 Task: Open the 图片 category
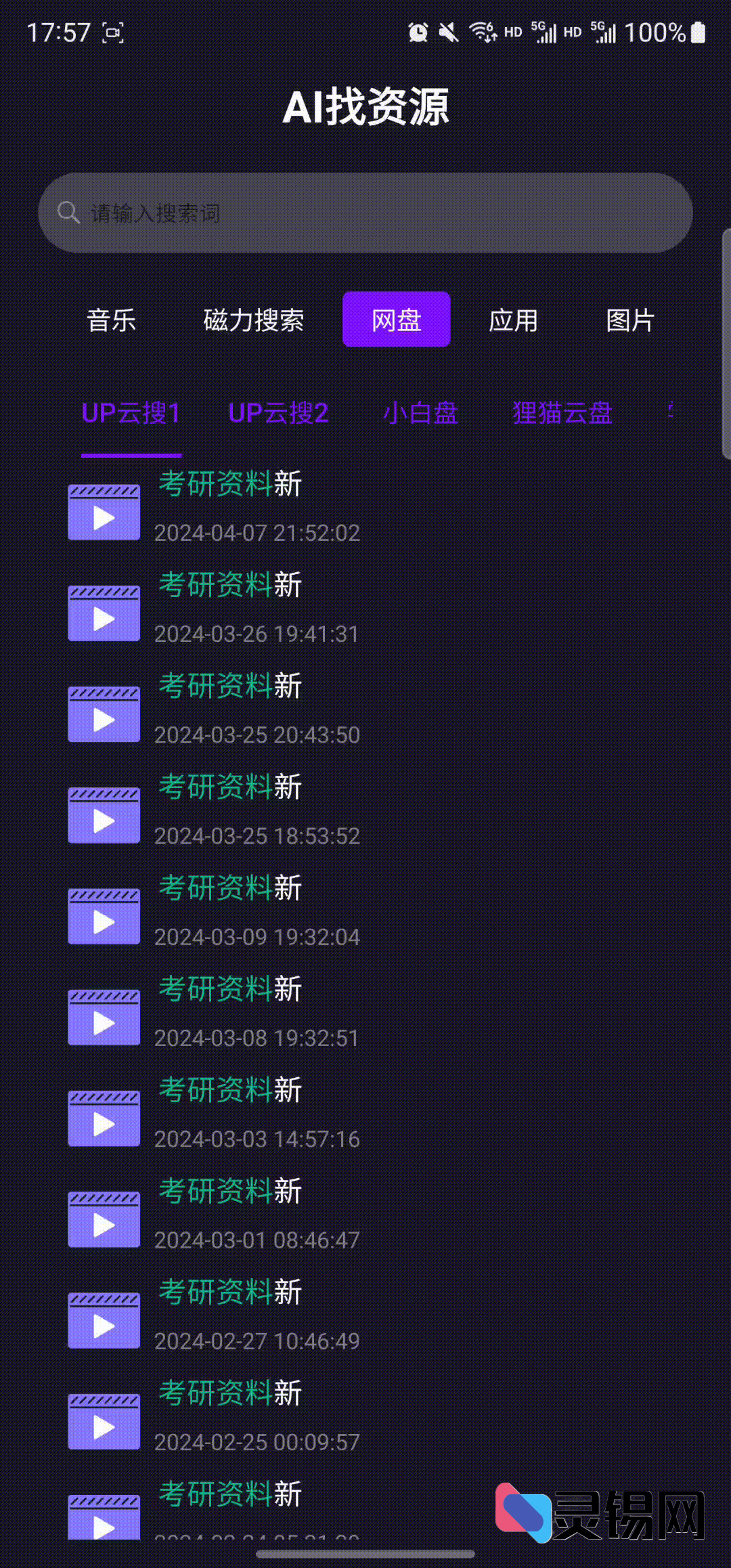click(630, 320)
